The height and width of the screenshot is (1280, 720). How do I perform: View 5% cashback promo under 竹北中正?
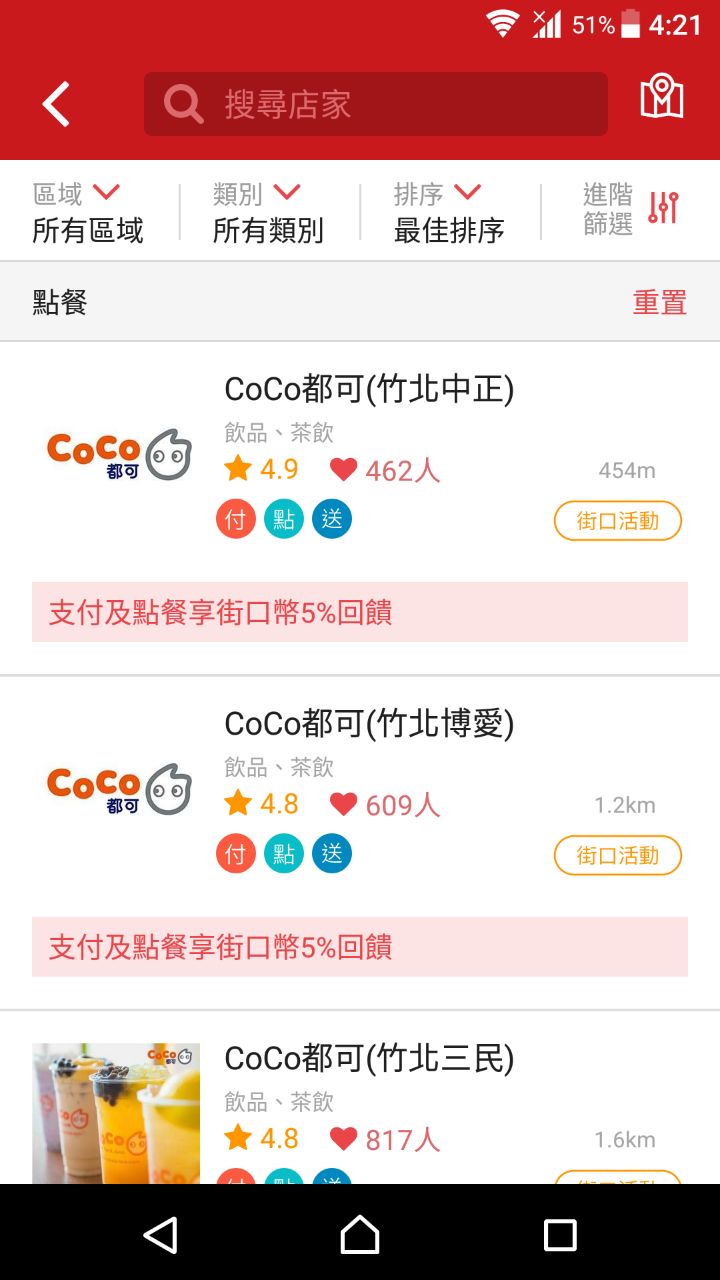pyautogui.click(x=360, y=612)
